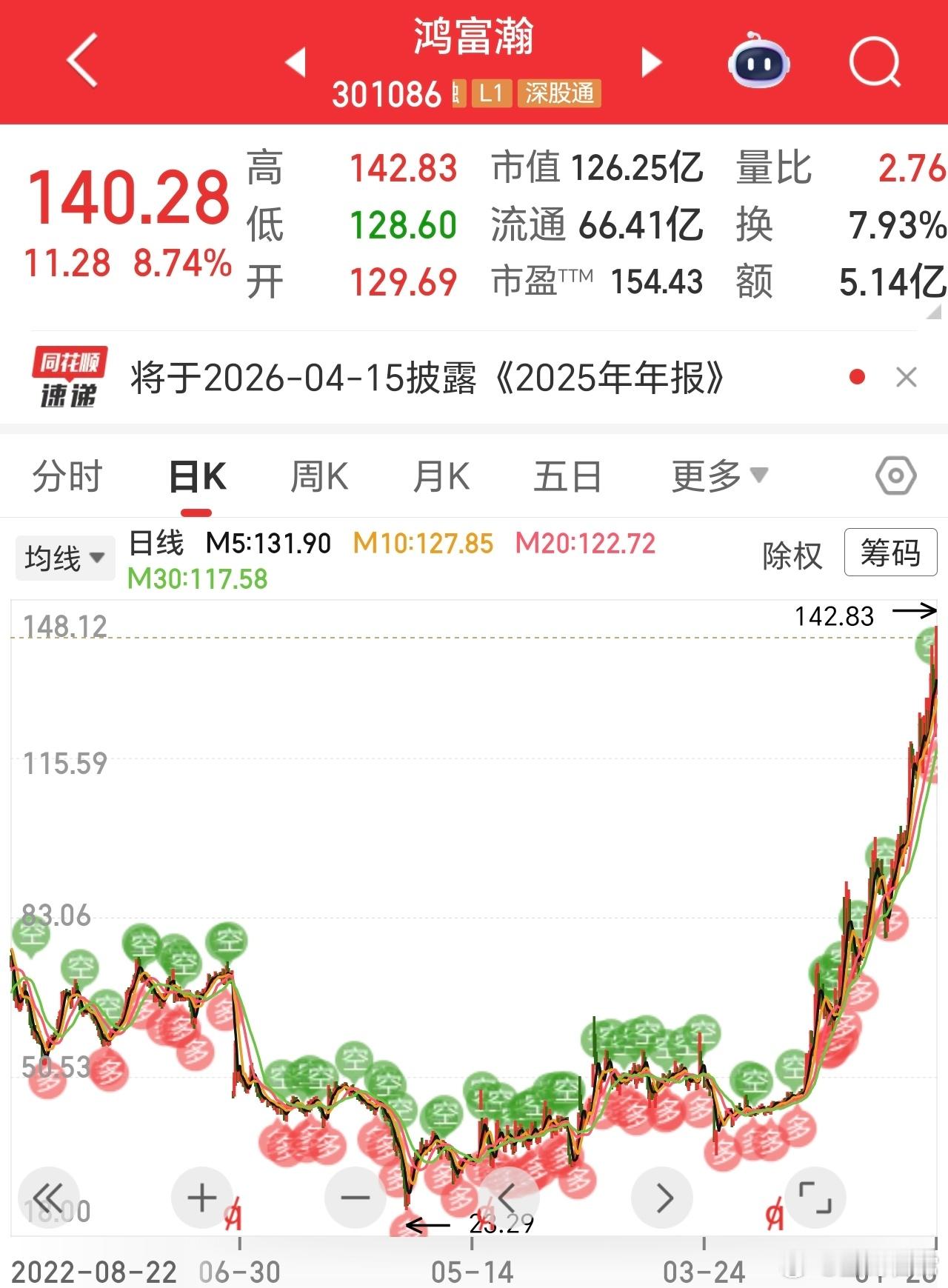Screen dimensions: 948x1288
Task: Enable the 筹码 chip distribution panel
Action: pyautogui.click(x=890, y=554)
